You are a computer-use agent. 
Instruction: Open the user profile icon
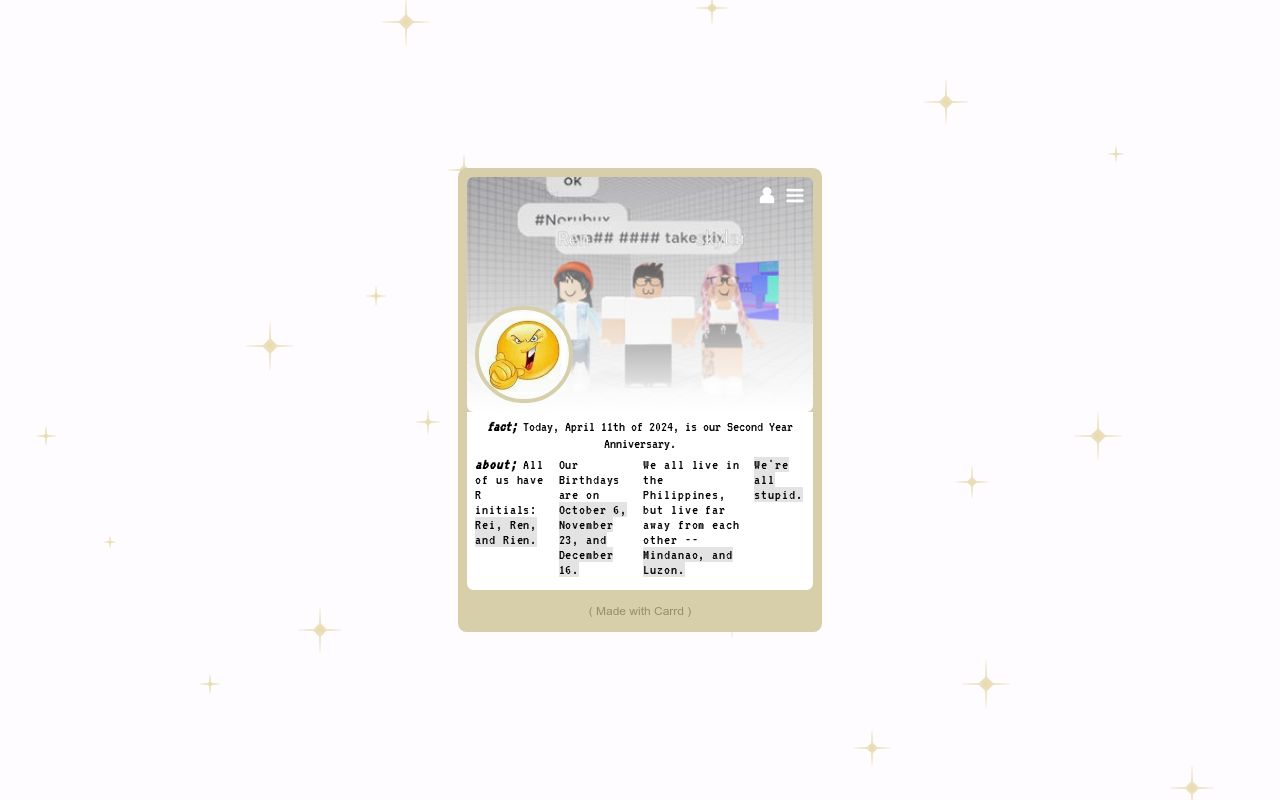coord(767,196)
